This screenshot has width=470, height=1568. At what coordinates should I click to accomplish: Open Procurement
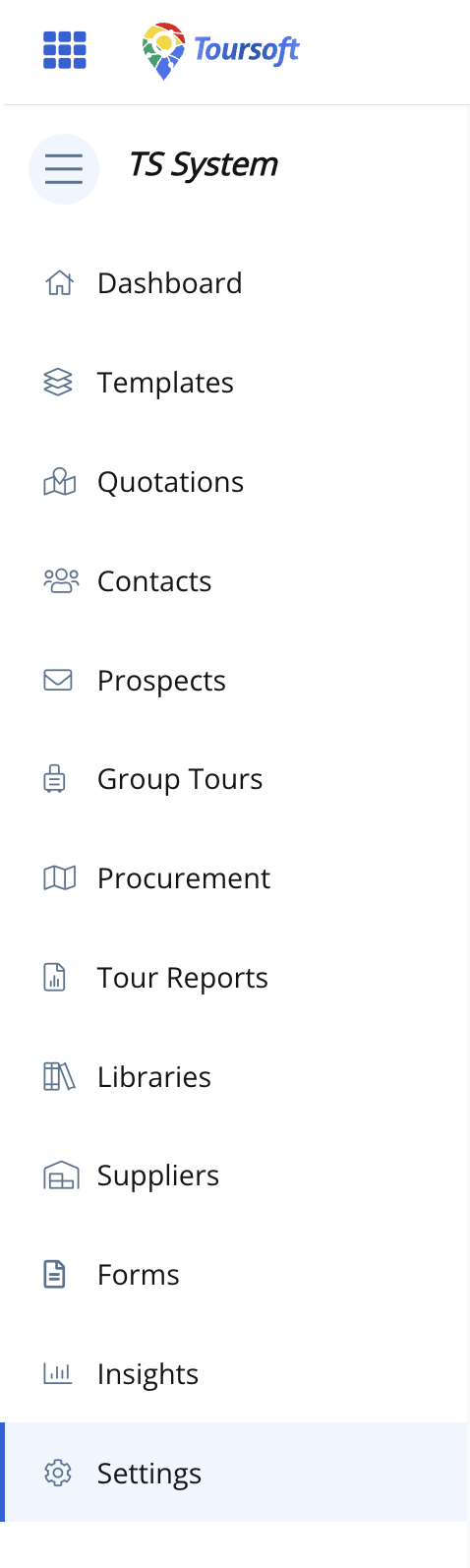pyautogui.click(x=235, y=878)
